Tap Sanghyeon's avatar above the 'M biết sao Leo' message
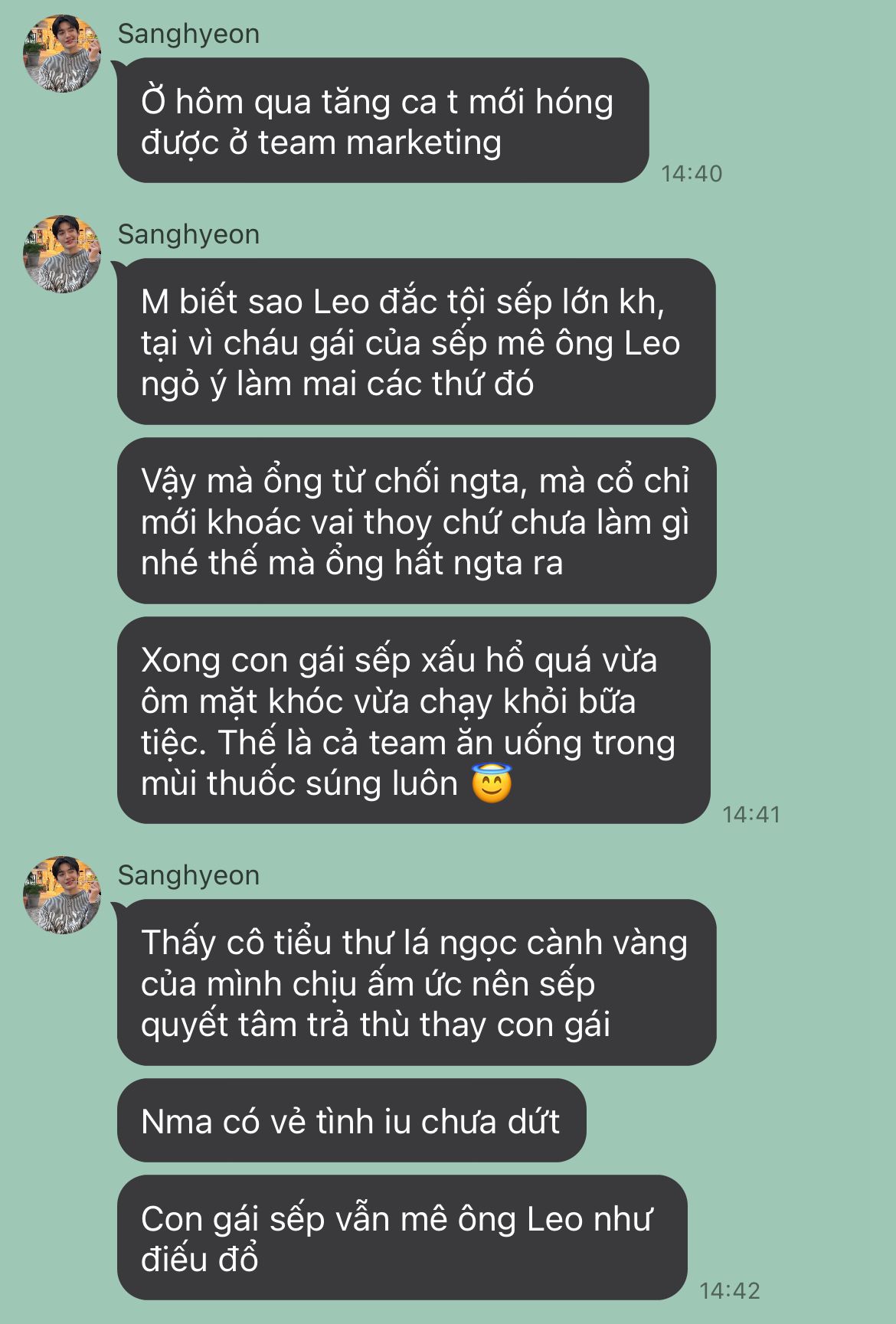This screenshot has height=1324, width=896. point(62,253)
